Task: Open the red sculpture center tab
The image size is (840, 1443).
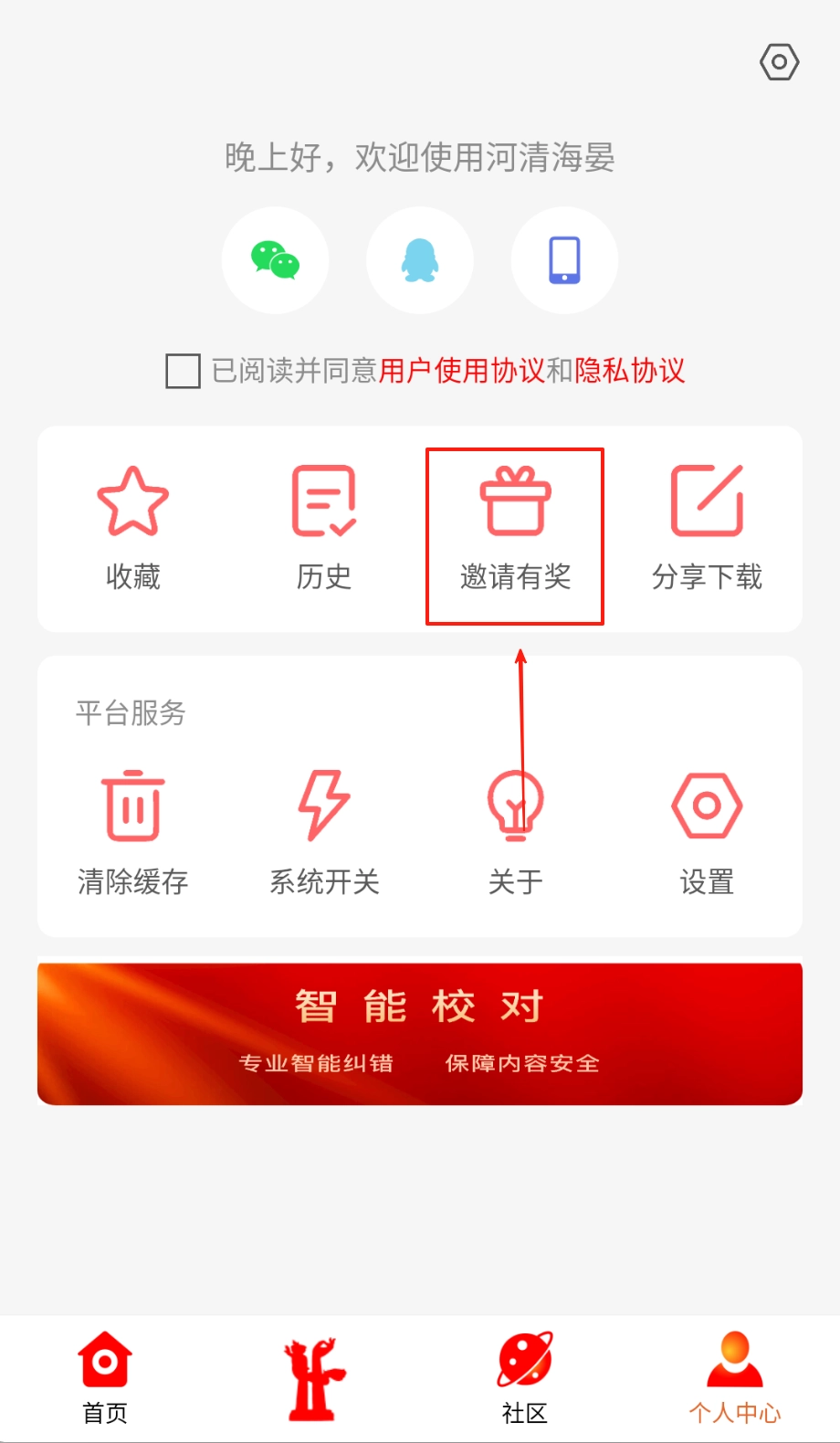Action: 314,1378
